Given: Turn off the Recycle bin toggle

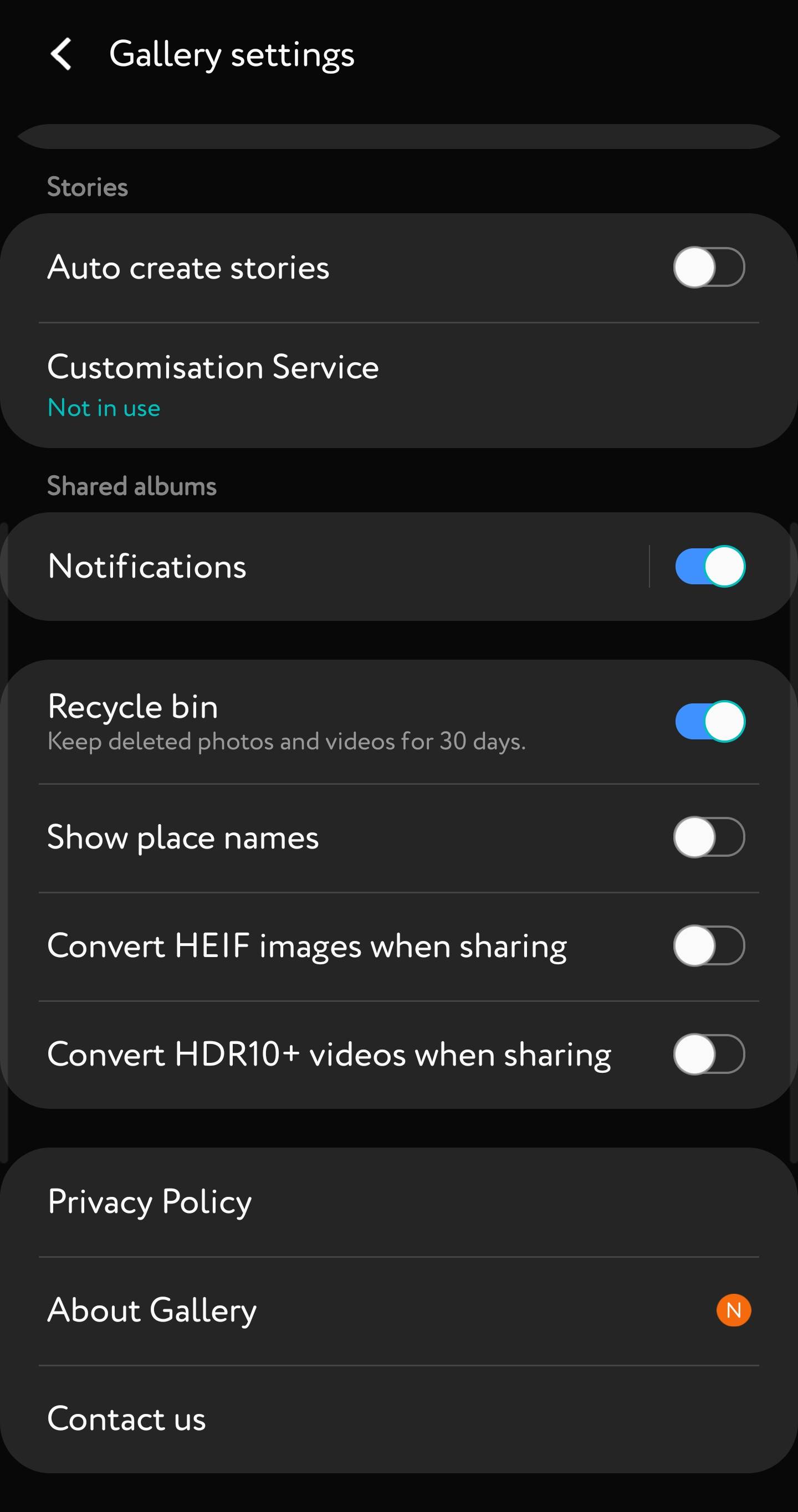Looking at the screenshot, I should point(709,721).
